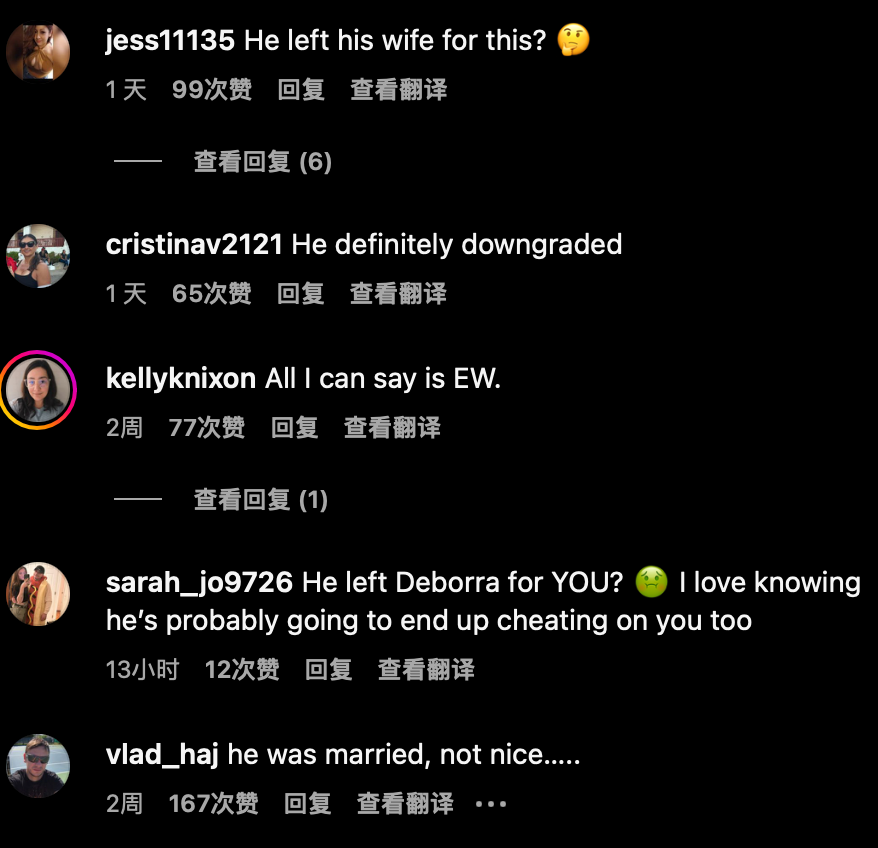Expand the 1 reply under kellyknixon's comment
This screenshot has height=848, width=878.
click(260, 499)
